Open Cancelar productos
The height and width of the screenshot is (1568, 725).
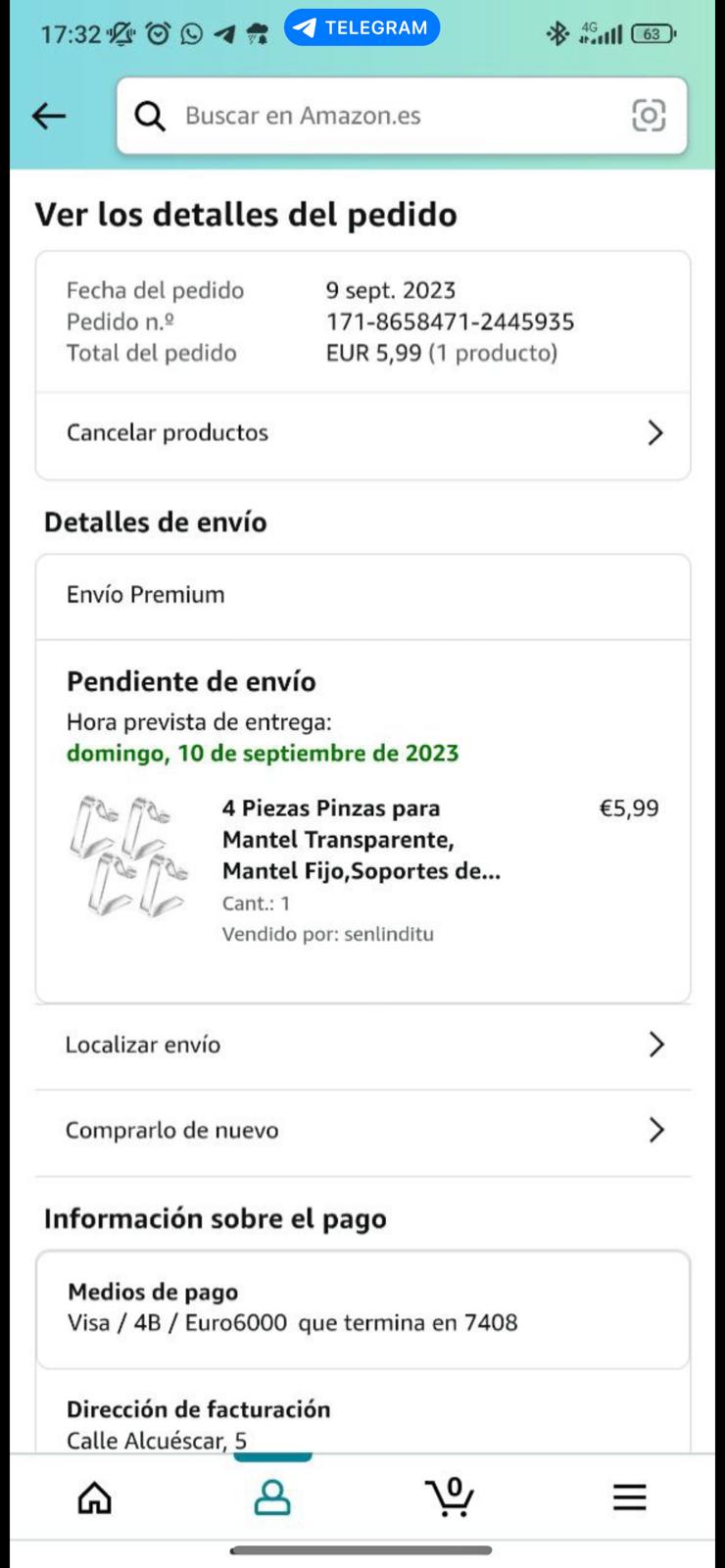(362, 433)
